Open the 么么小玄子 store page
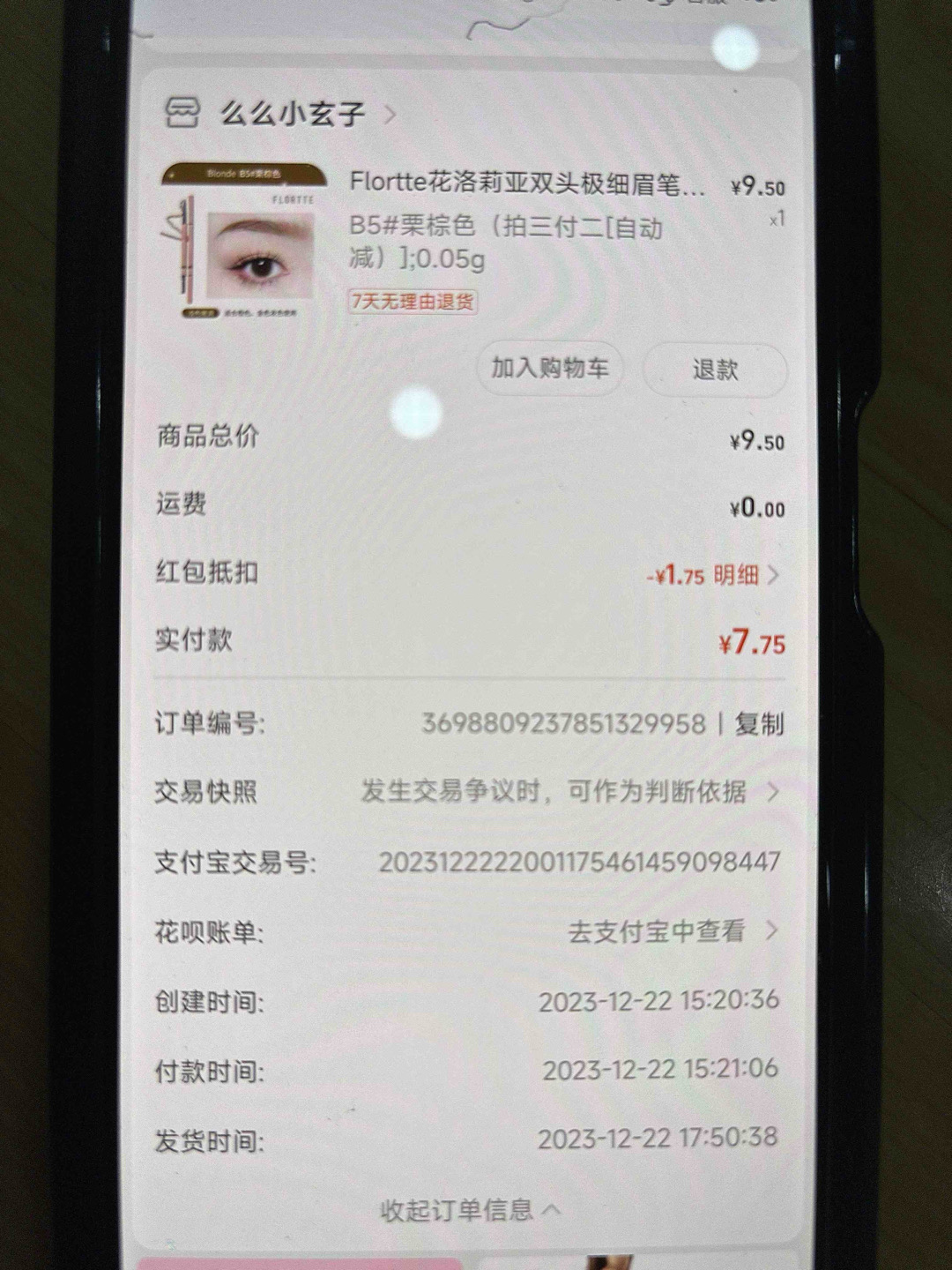 coord(291,114)
